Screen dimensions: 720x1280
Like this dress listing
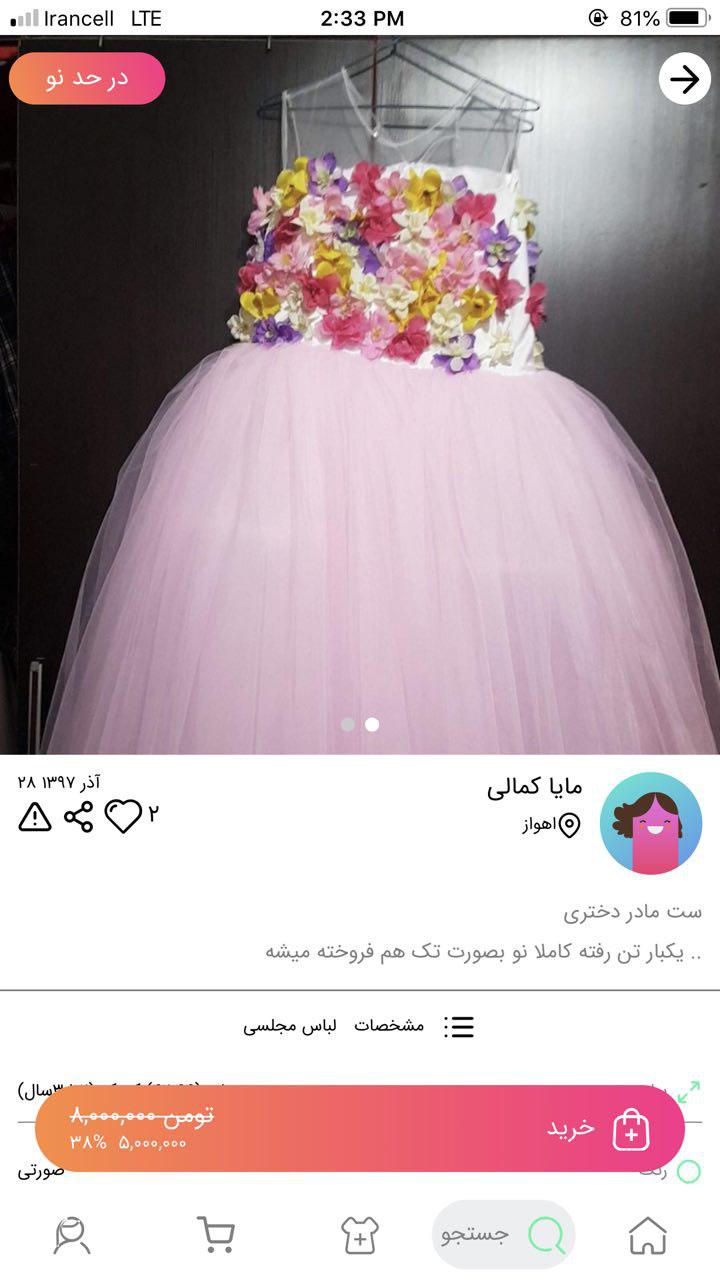coord(124,817)
